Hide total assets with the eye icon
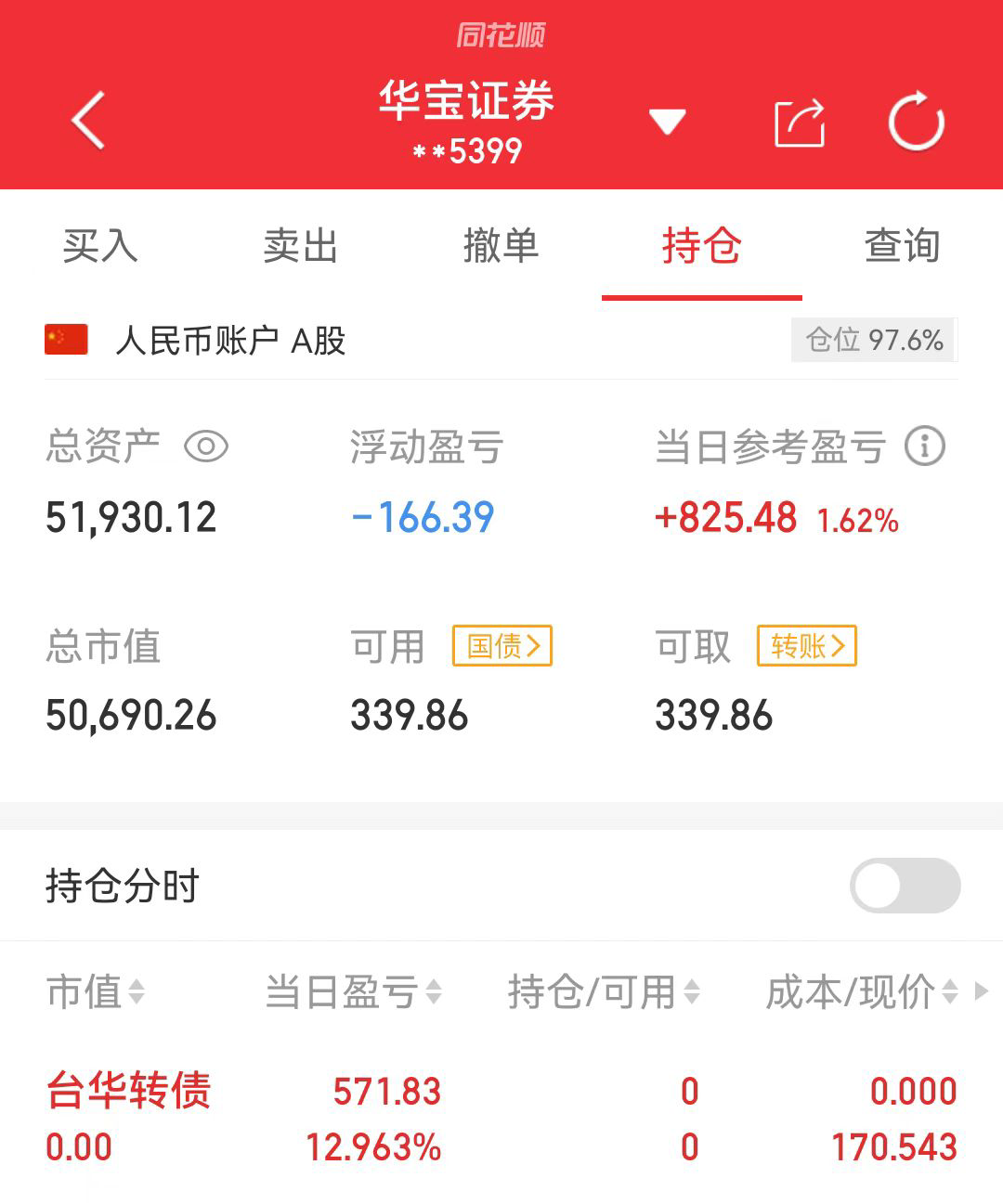This screenshot has width=1003, height=1204. [206, 447]
